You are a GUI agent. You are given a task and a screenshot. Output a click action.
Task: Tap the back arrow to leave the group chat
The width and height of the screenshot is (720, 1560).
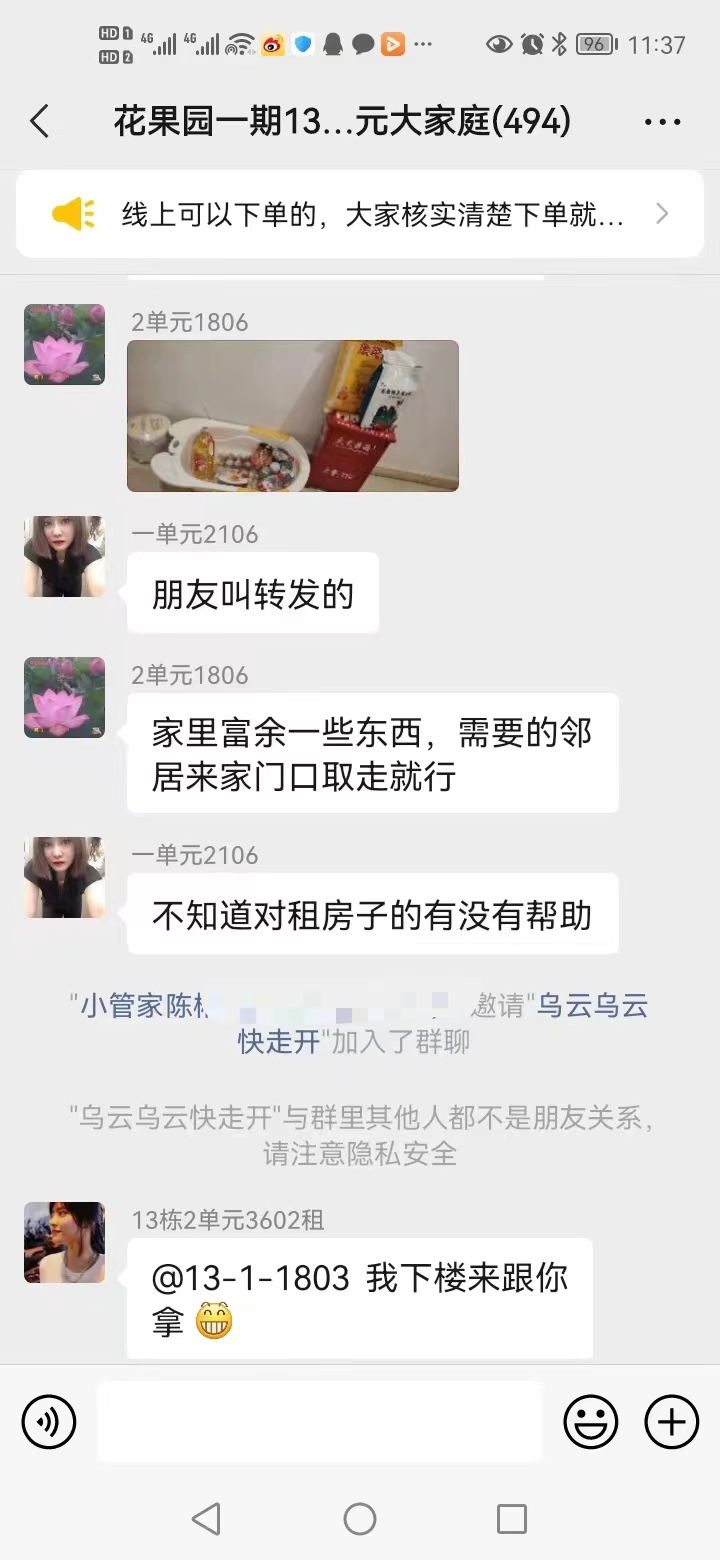click(x=38, y=120)
